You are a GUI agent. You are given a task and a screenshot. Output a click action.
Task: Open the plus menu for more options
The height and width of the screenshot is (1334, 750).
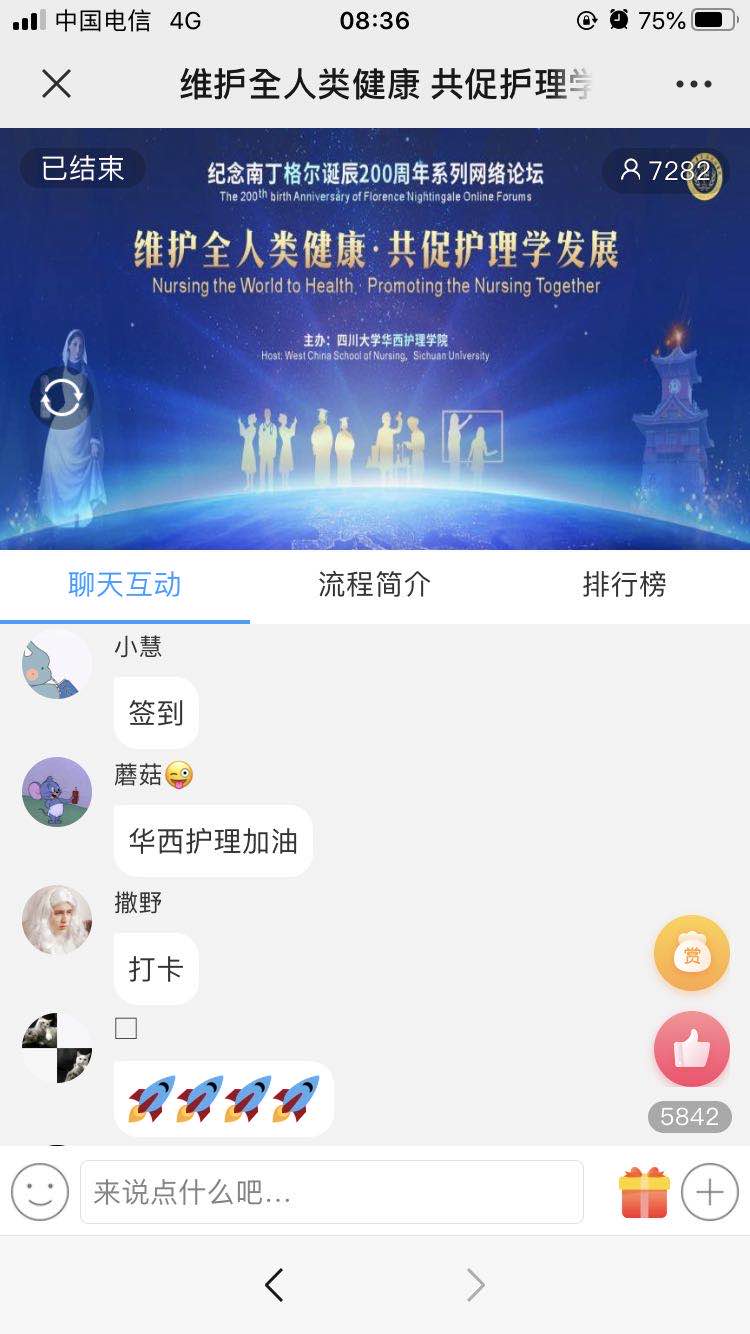click(x=710, y=1192)
